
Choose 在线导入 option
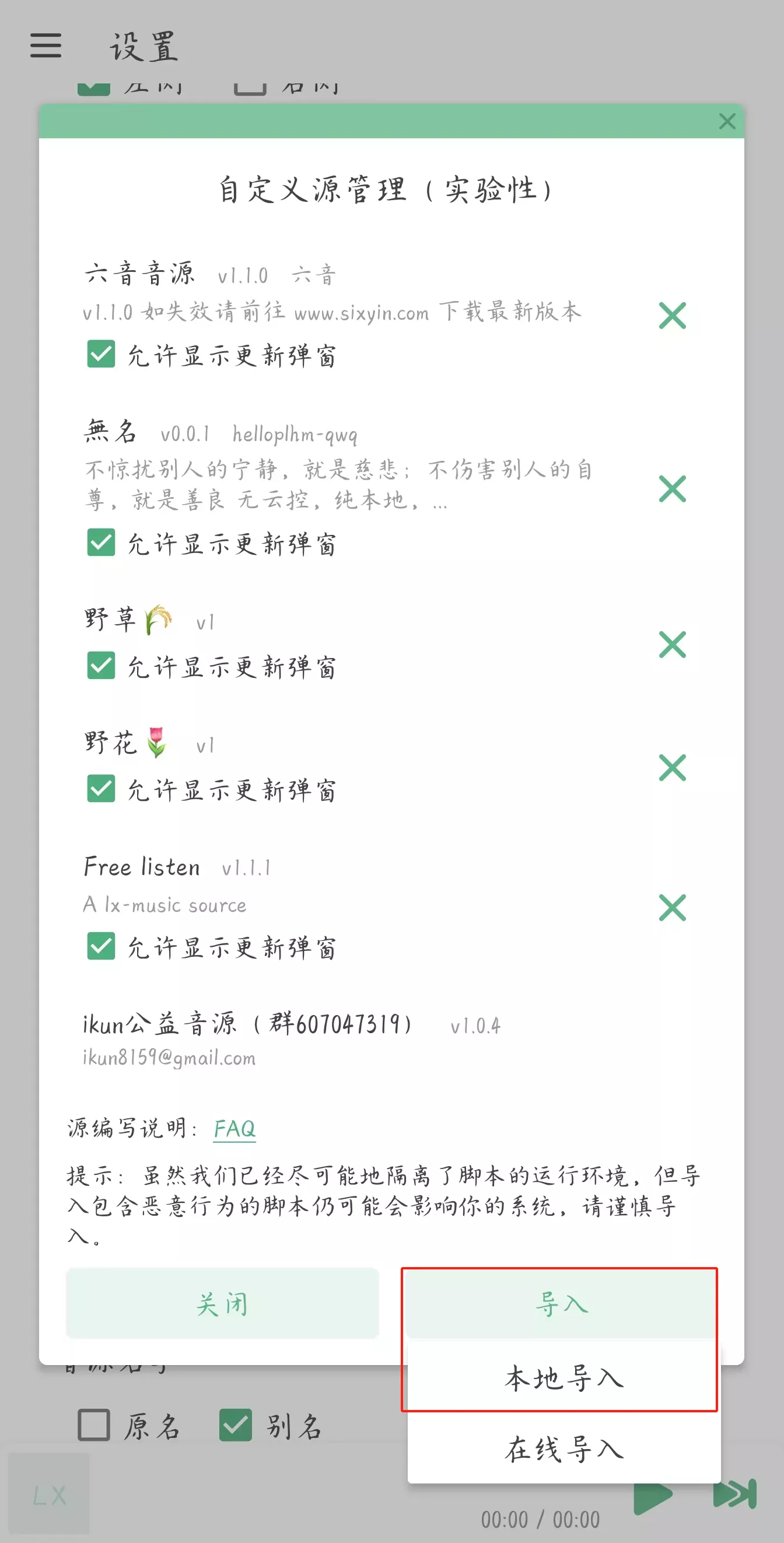pyautogui.click(x=563, y=1448)
